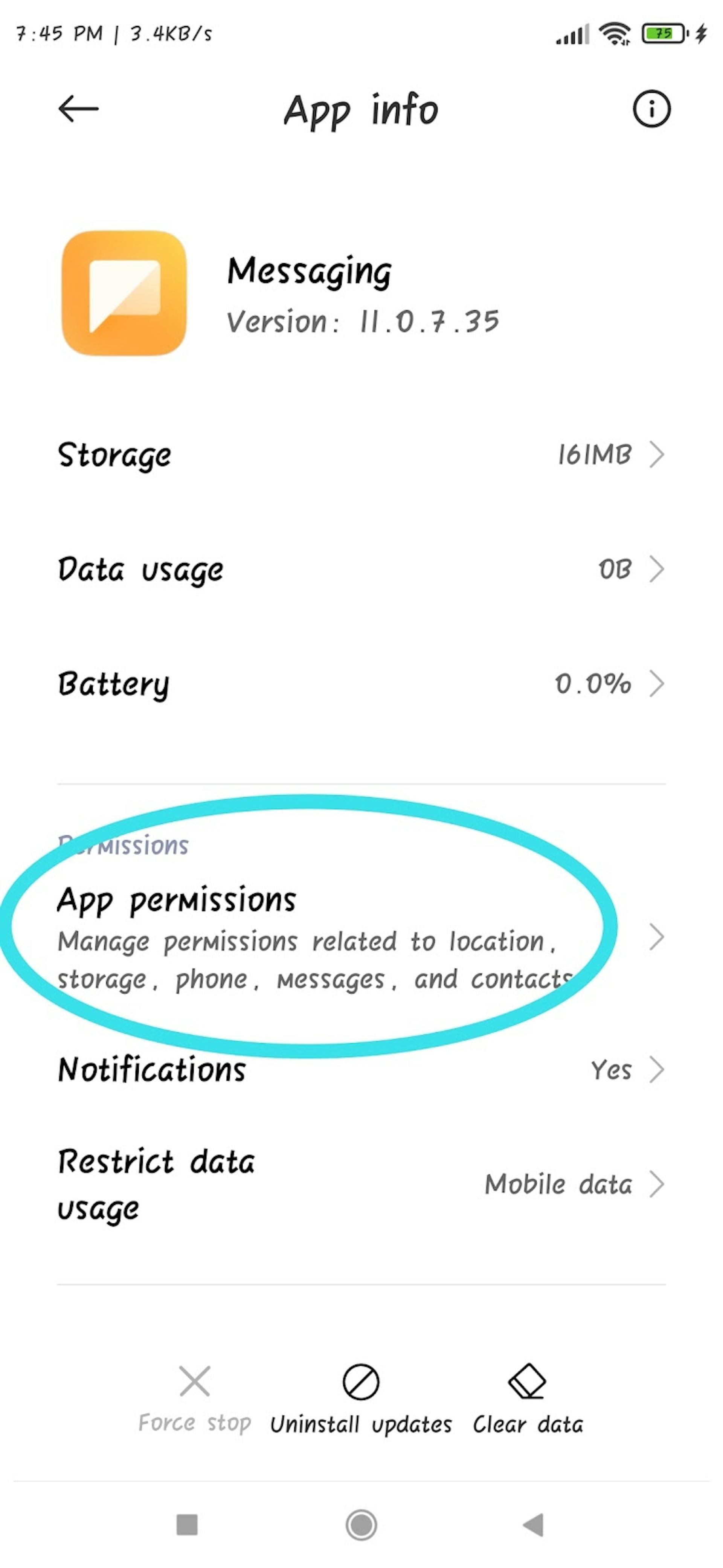Tap the system home button
The width and height of the screenshot is (723, 1568).
click(361, 1525)
